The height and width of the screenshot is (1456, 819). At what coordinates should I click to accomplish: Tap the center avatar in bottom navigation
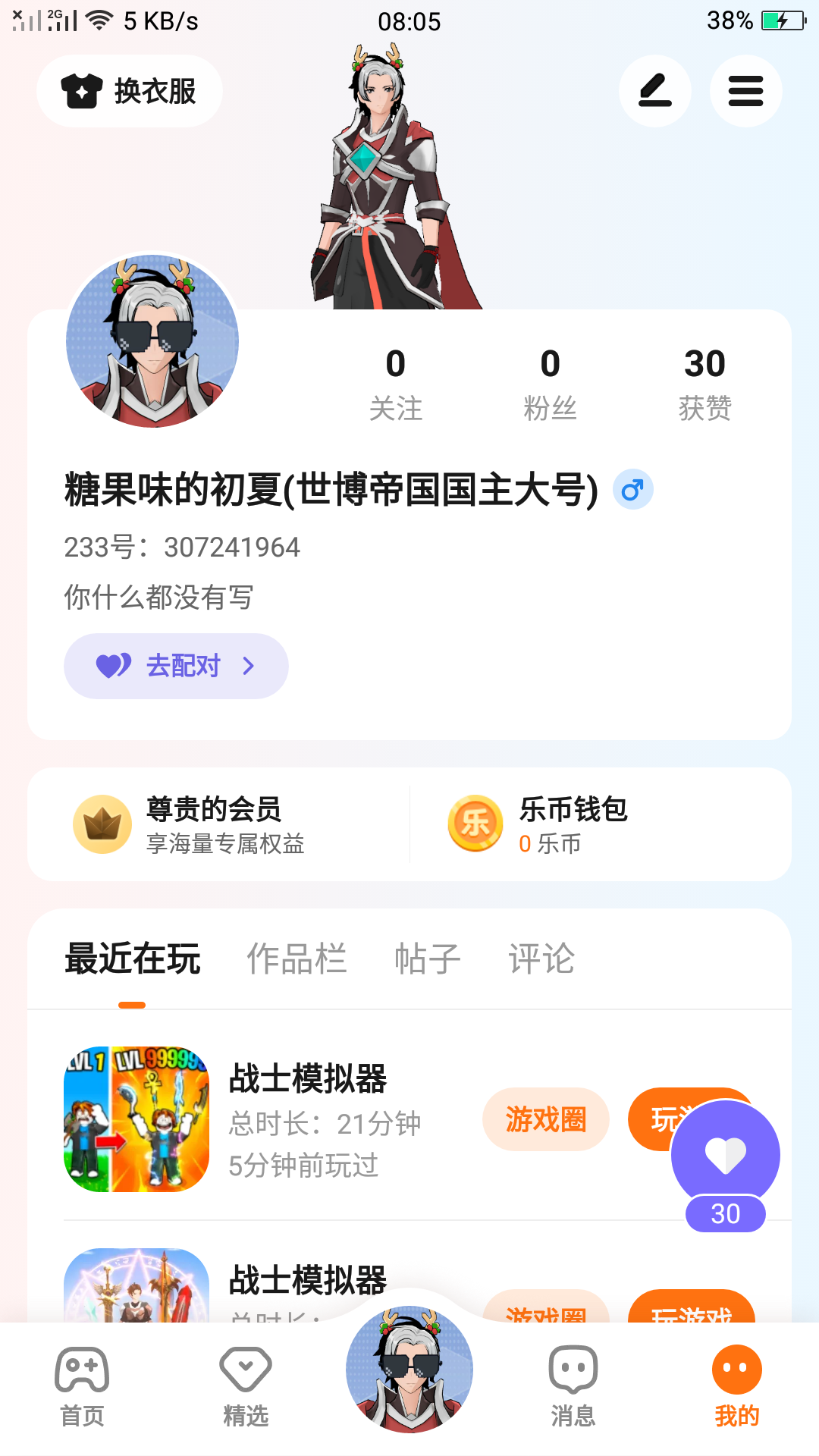pyautogui.click(x=409, y=1370)
